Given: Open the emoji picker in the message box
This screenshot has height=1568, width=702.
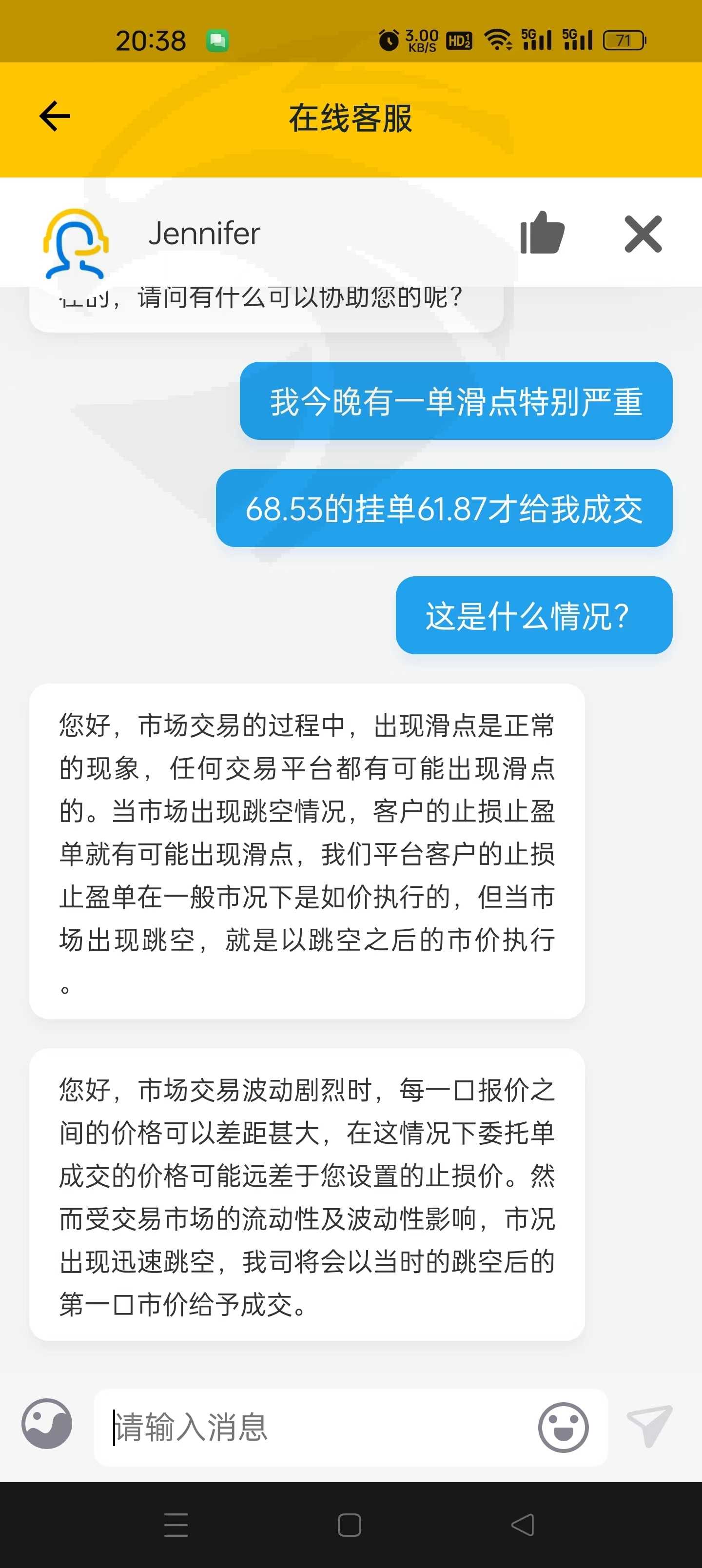Looking at the screenshot, I should 563,1427.
